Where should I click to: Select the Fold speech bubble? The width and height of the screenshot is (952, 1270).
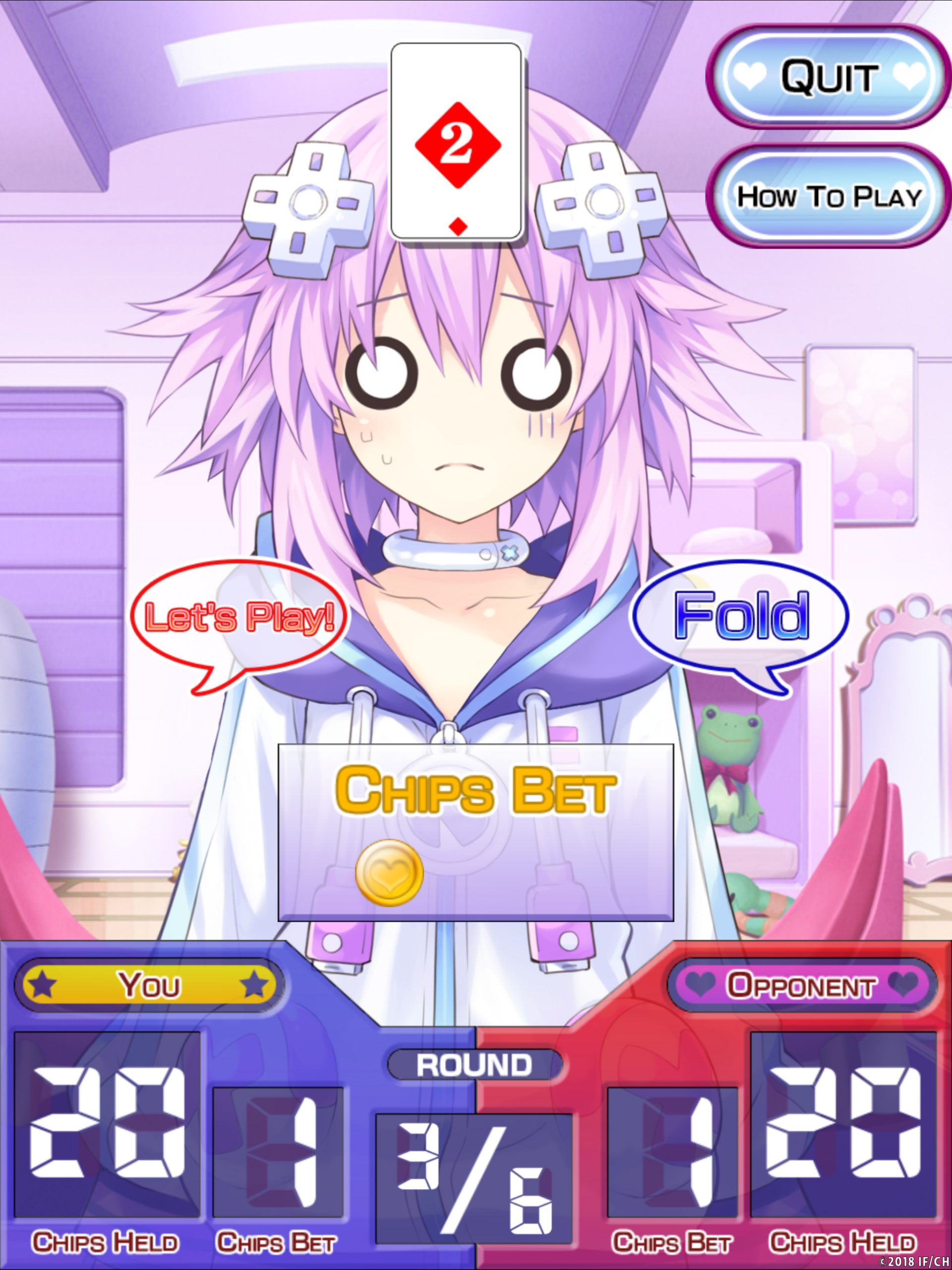click(741, 615)
